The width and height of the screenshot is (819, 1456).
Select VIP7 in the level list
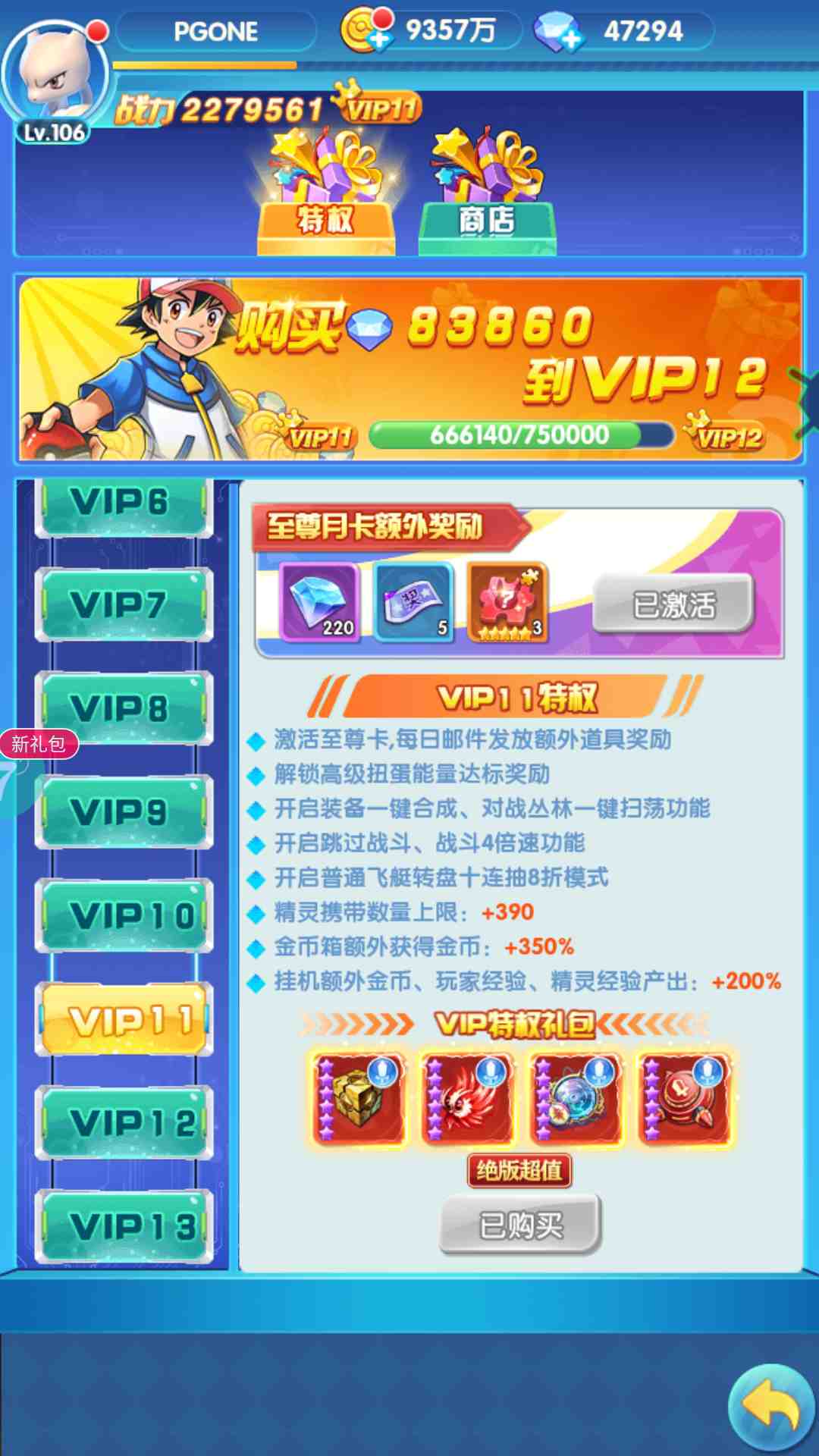(x=123, y=605)
